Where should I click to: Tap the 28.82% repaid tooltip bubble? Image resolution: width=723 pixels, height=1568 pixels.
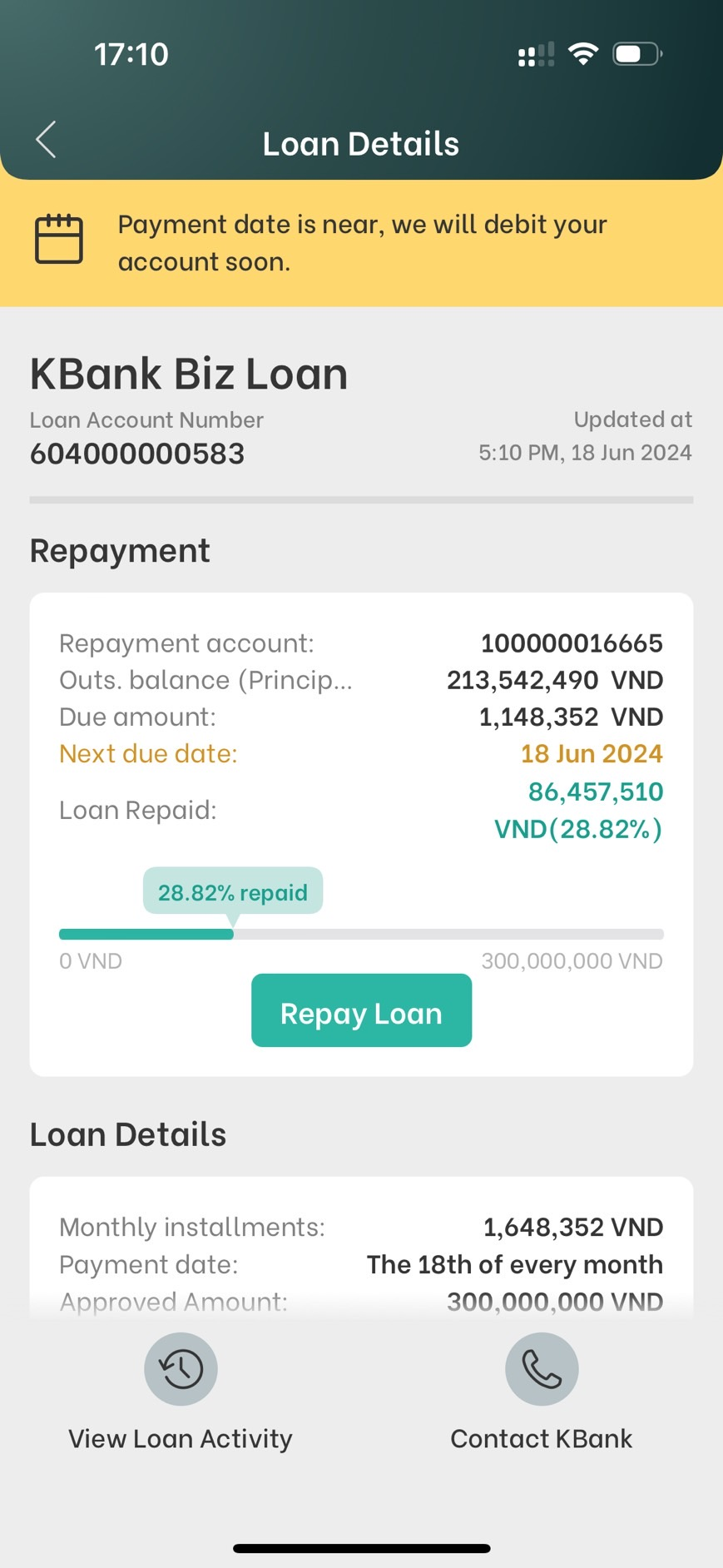(x=233, y=891)
